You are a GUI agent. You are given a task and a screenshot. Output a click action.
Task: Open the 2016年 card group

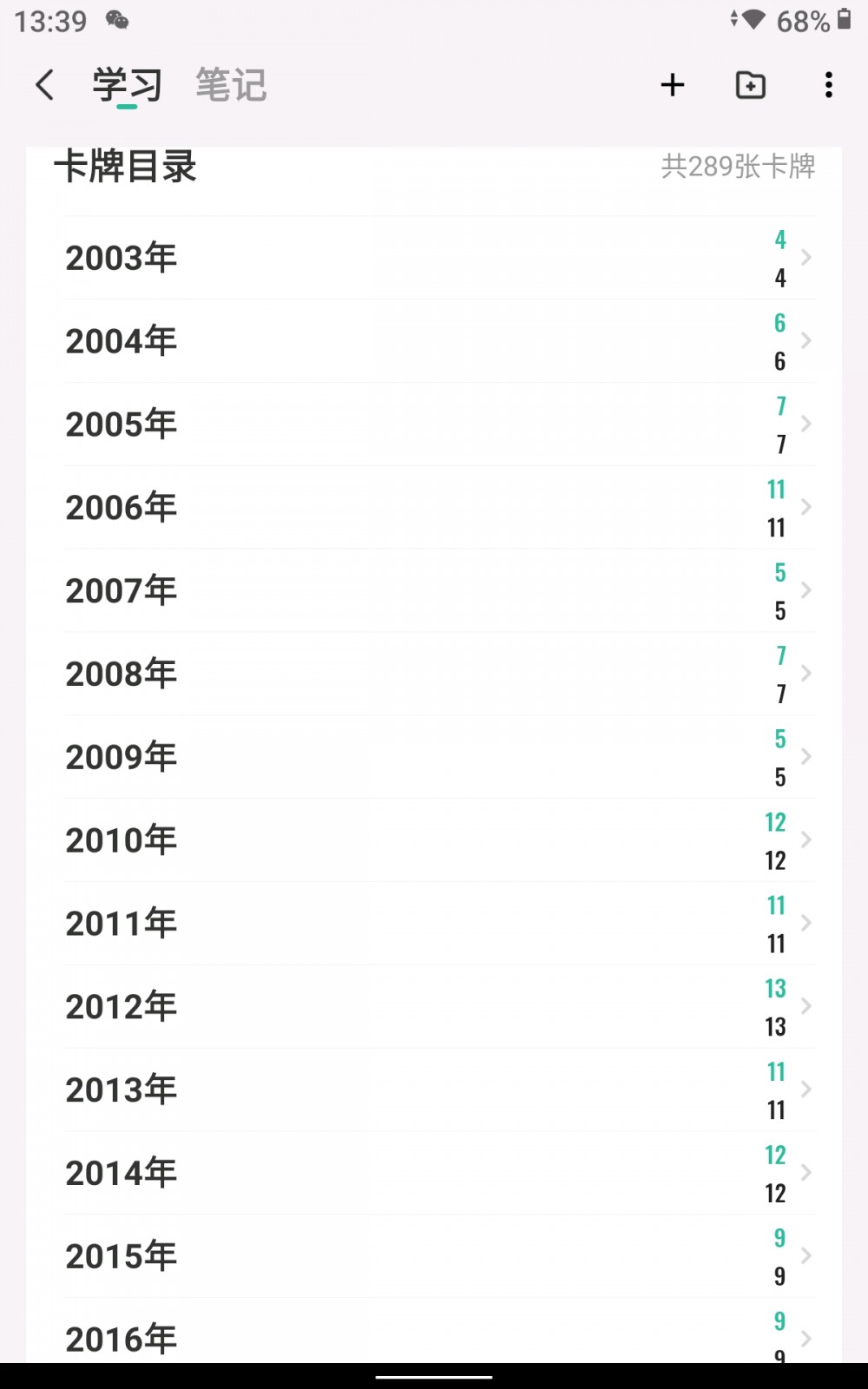click(x=440, y=1331)
